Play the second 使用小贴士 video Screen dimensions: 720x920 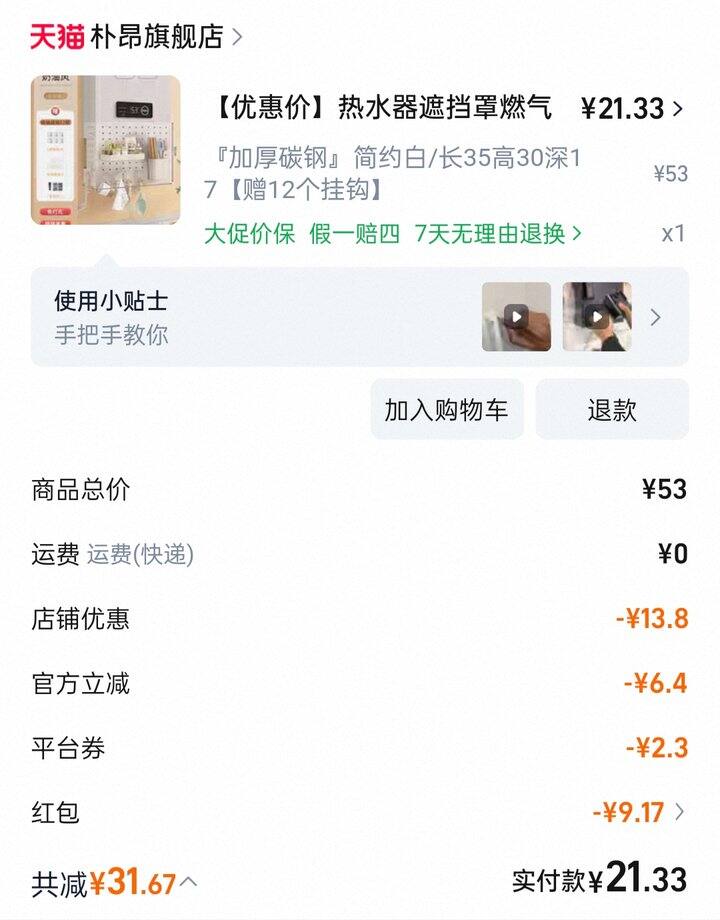tap(596, 317)
